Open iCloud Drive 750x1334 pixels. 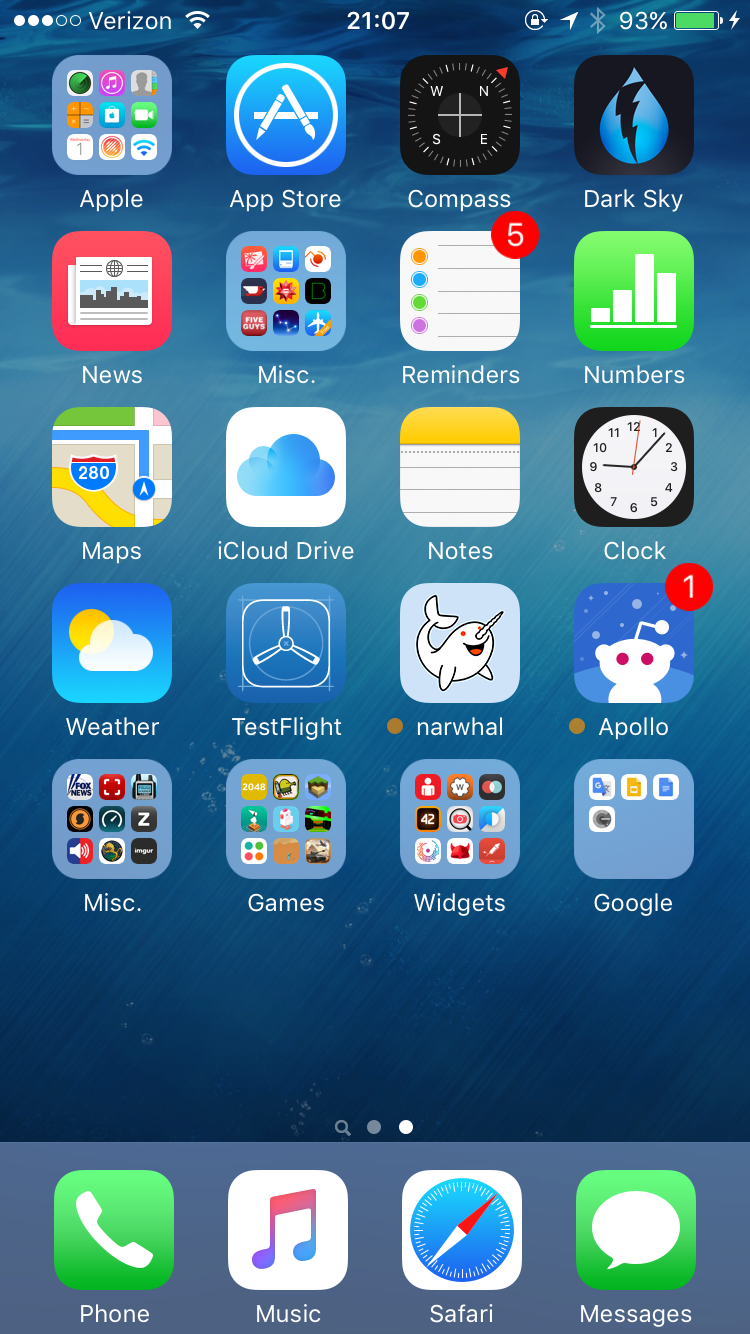click(286, 467)
